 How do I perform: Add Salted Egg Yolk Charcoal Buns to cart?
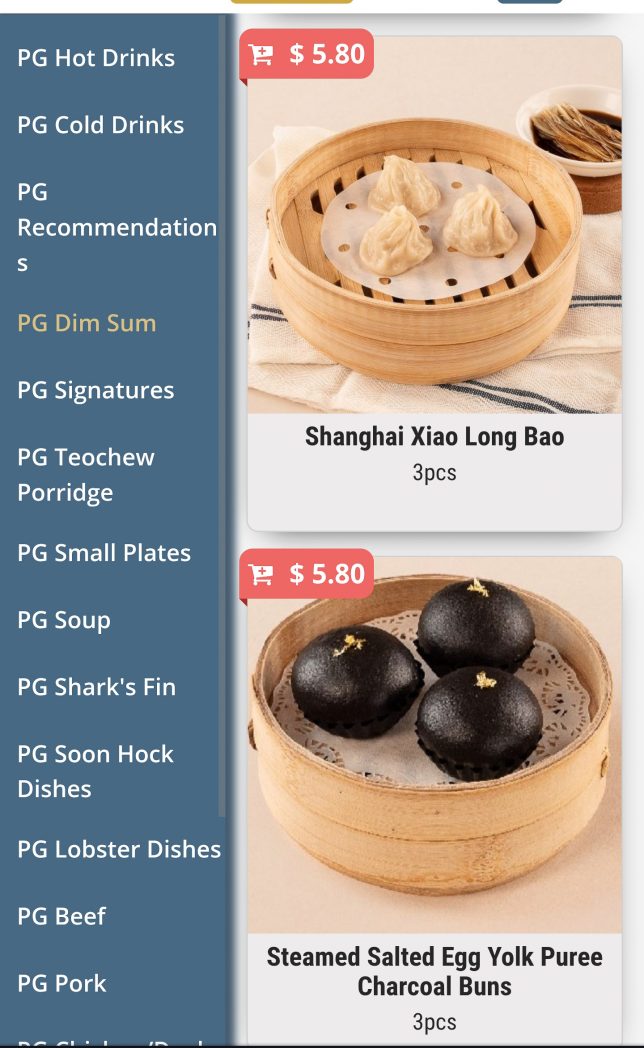308,574
